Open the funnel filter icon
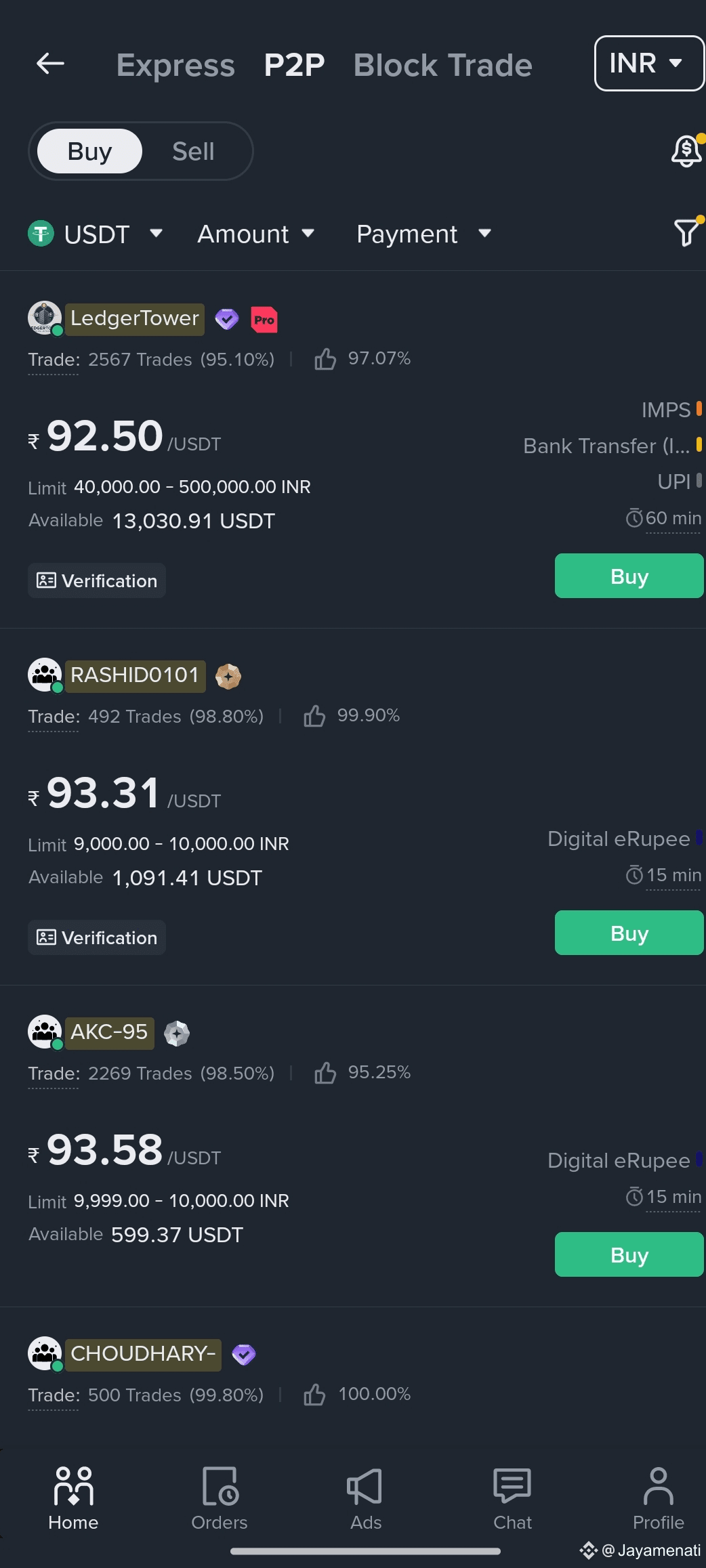 click(687, 232)
